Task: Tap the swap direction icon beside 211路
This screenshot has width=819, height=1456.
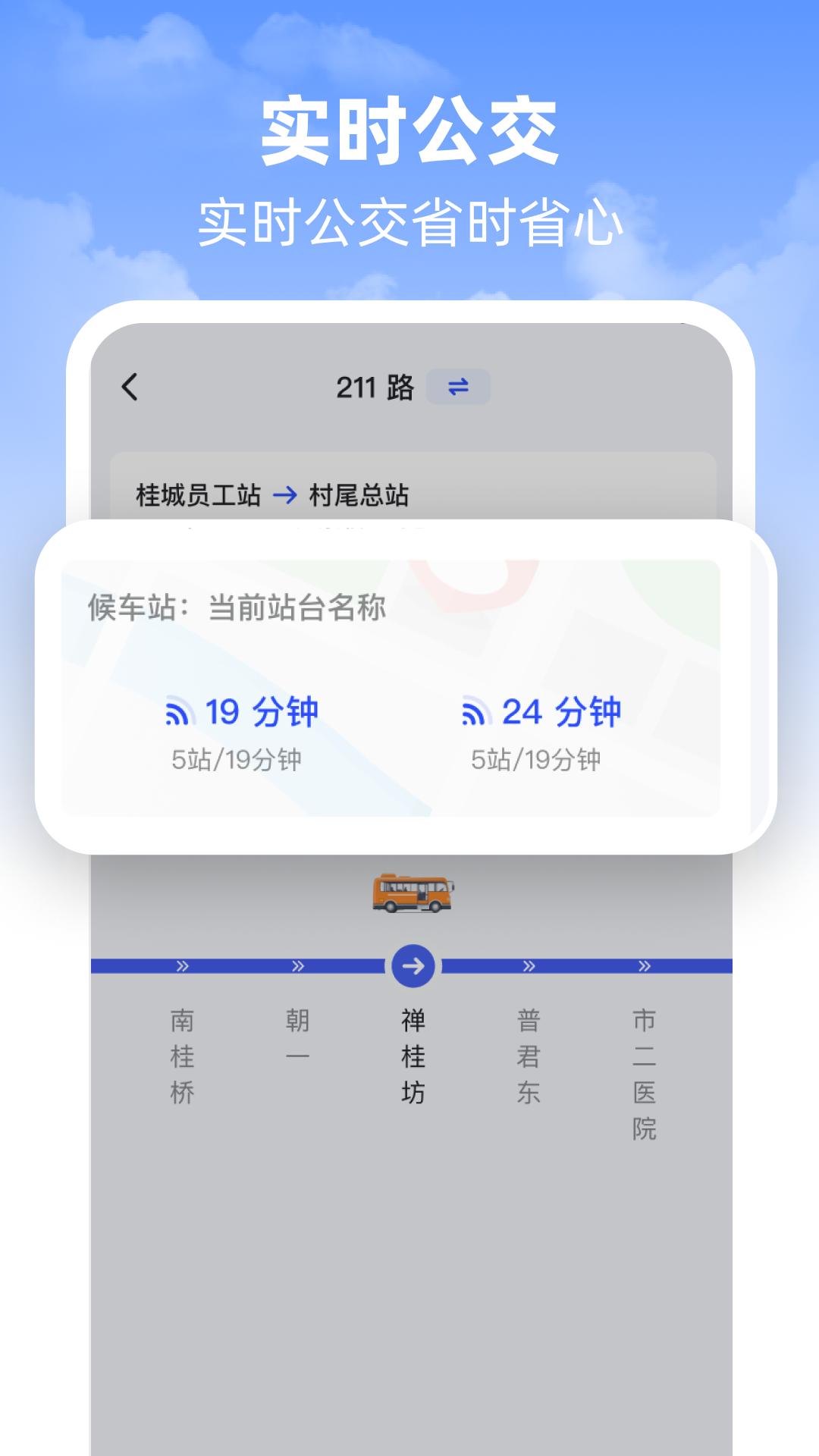Action: click(x=456, y=387)
